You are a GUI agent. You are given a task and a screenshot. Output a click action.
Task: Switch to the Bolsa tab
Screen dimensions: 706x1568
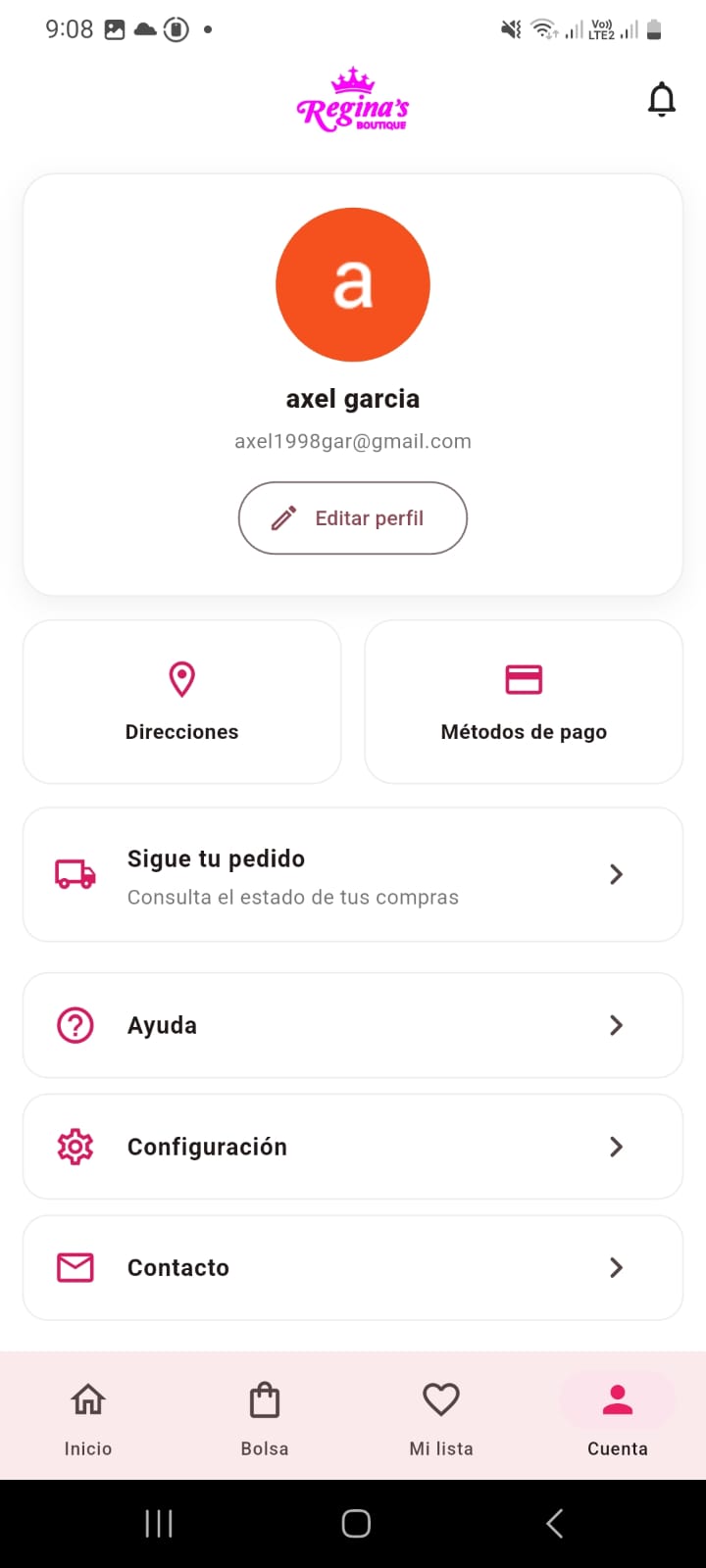264,1416
